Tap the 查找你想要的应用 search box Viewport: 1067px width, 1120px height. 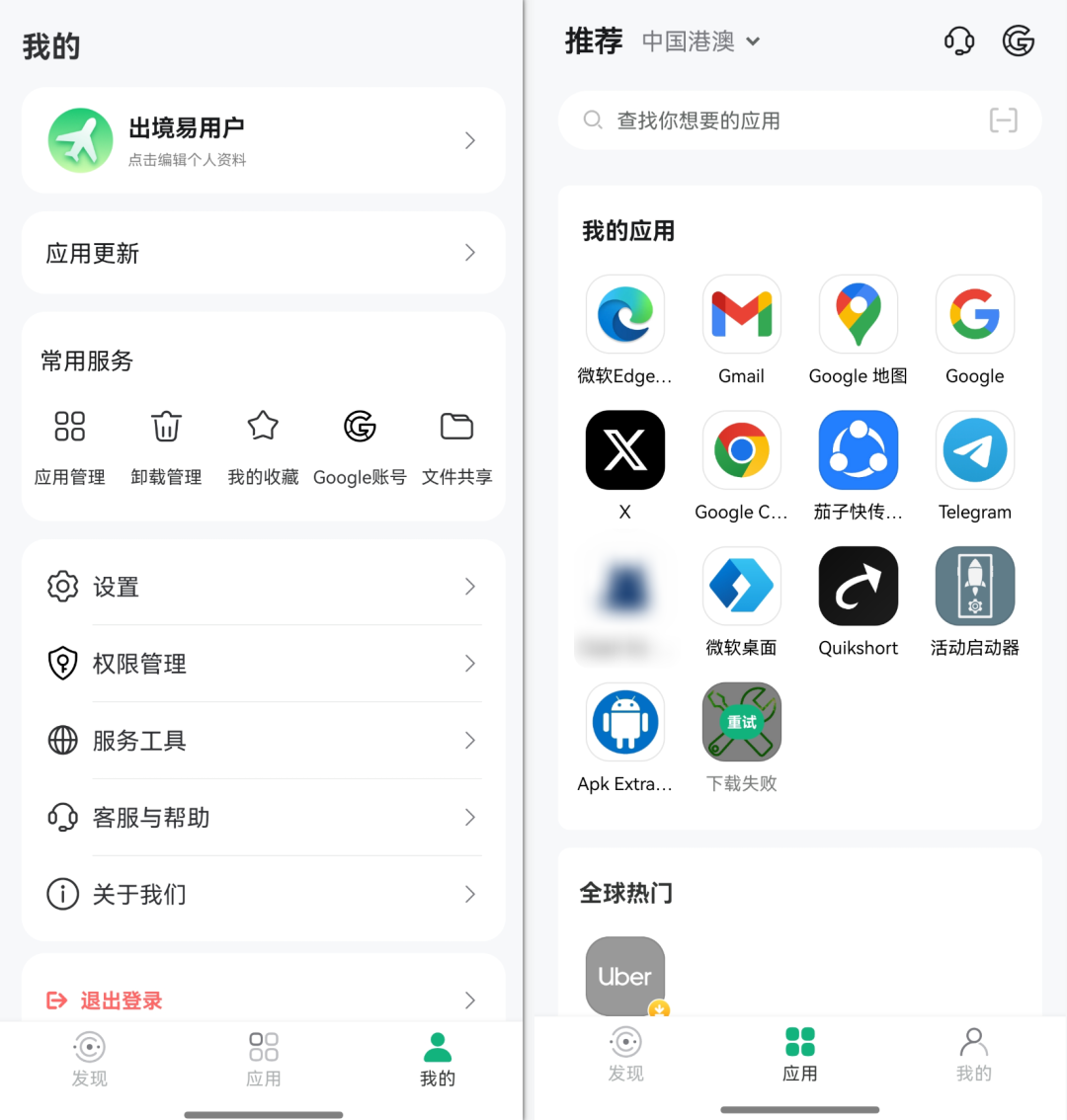[771, 120]
